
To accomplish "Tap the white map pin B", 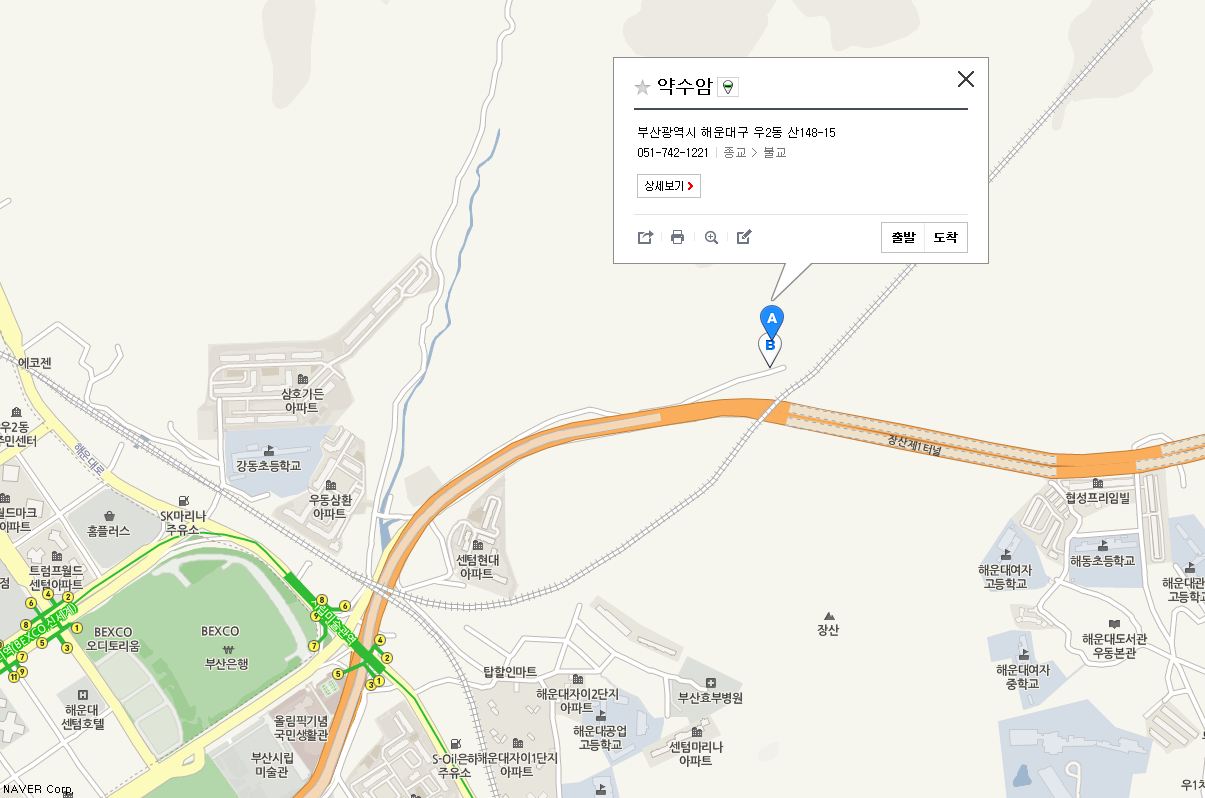I will click(x=770, y=348).
